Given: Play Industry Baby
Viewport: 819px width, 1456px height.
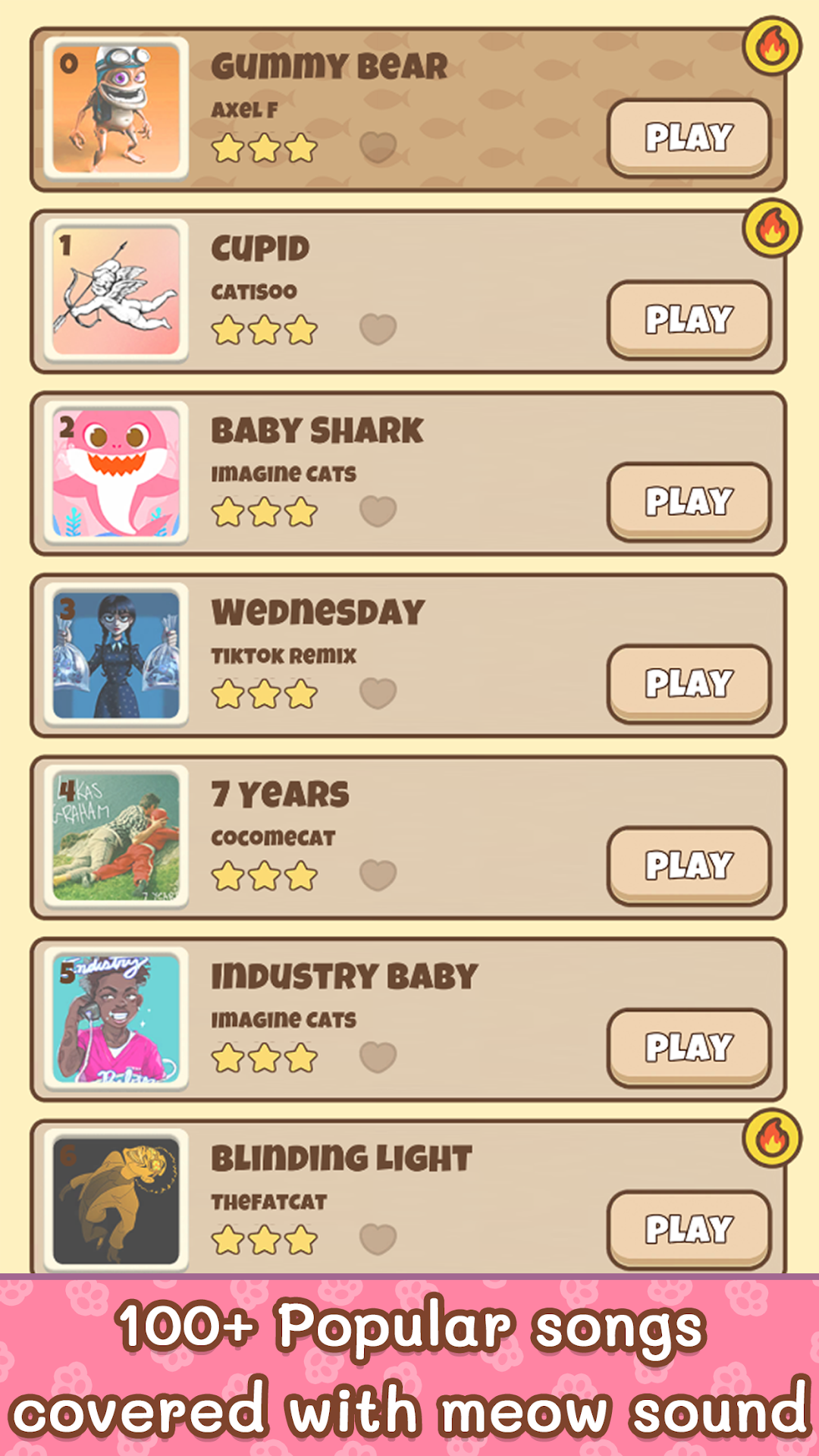Looking at the screenshot, I should (689, 1048).
